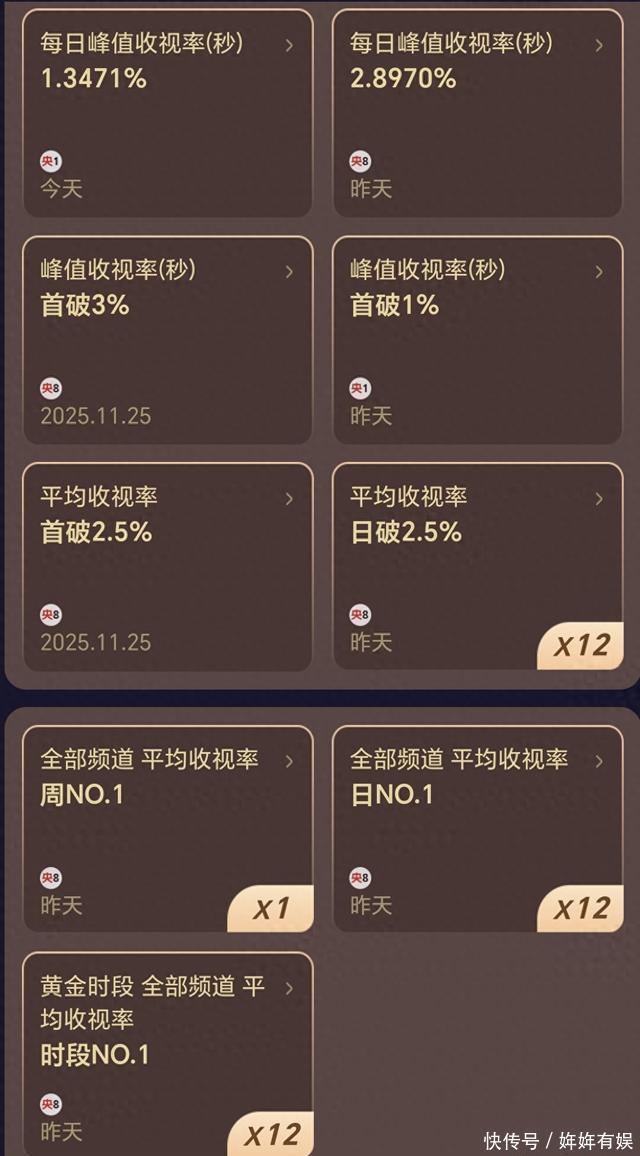Open the 2.8970% daily peak rating card
Viewport: 640px width, 1156px height.
(x=477, y=113)
